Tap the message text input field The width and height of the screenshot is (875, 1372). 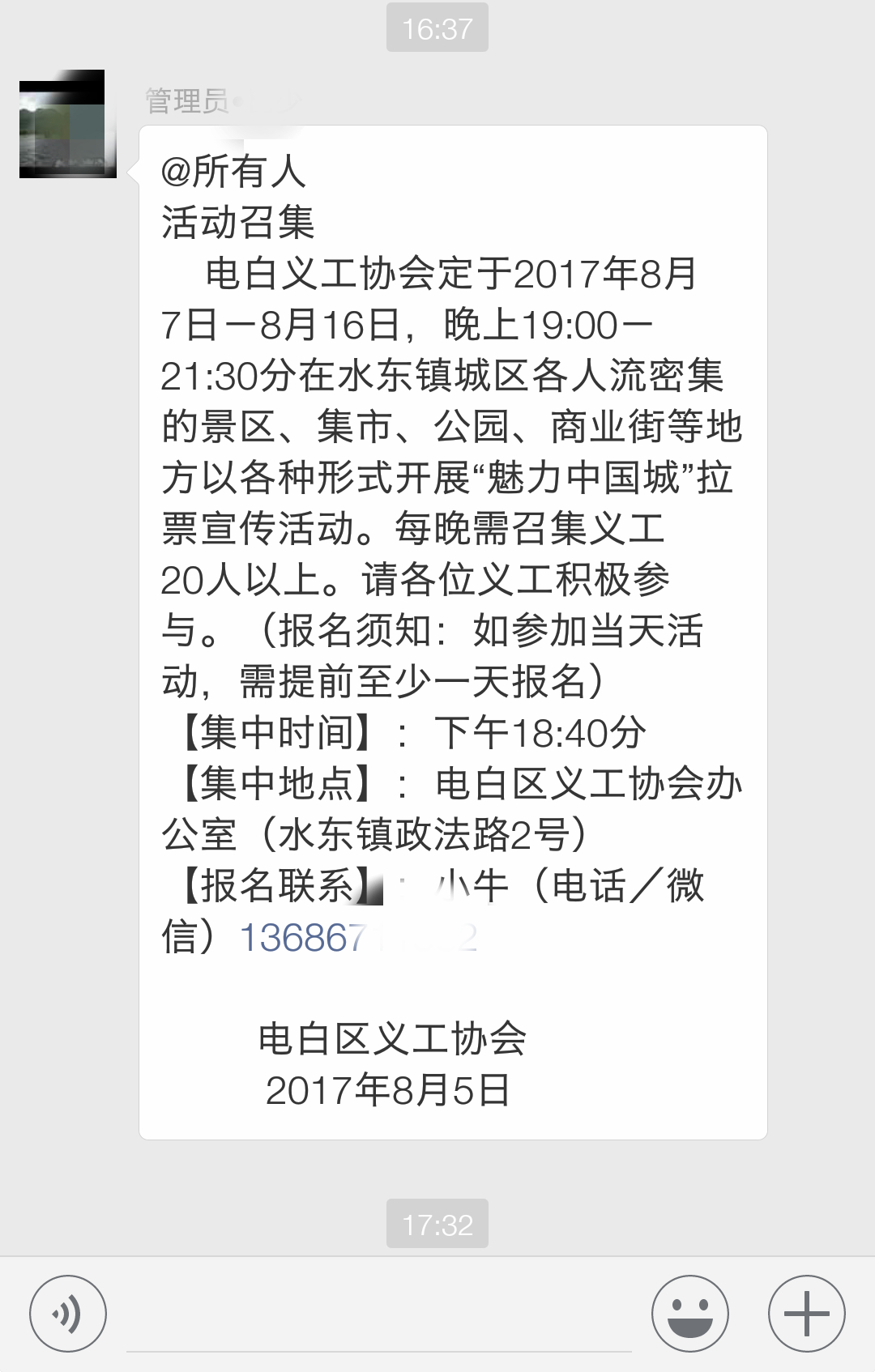point(378,1320)
